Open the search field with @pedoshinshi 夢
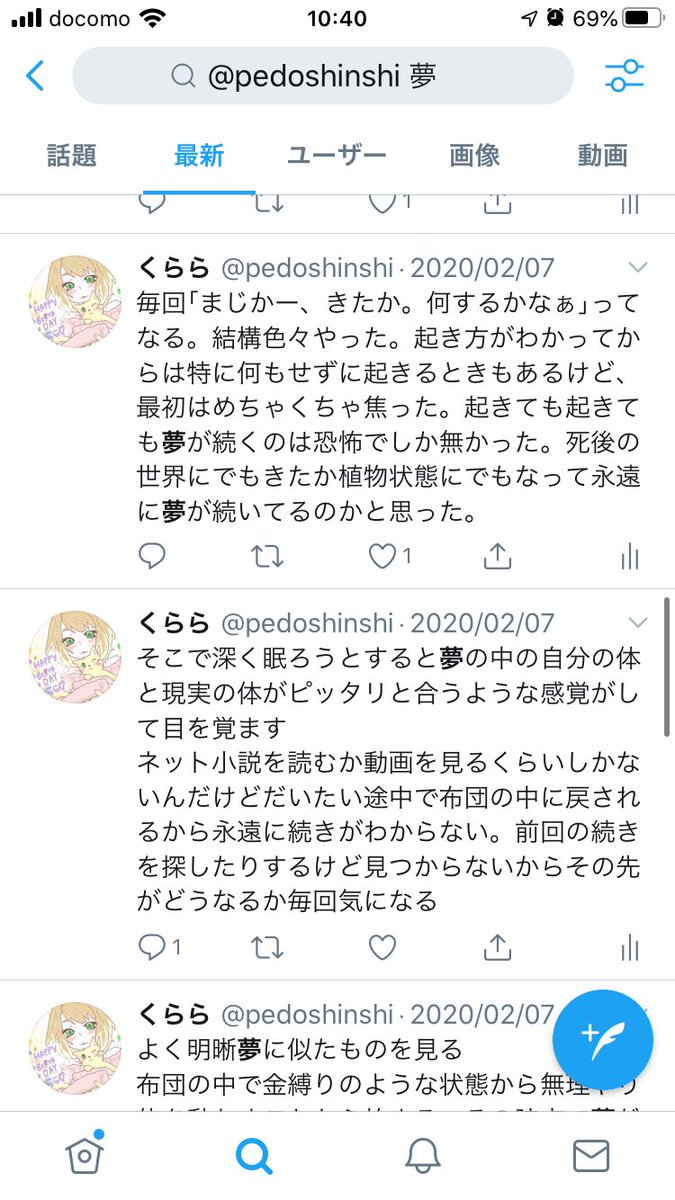 click(322, 76)
